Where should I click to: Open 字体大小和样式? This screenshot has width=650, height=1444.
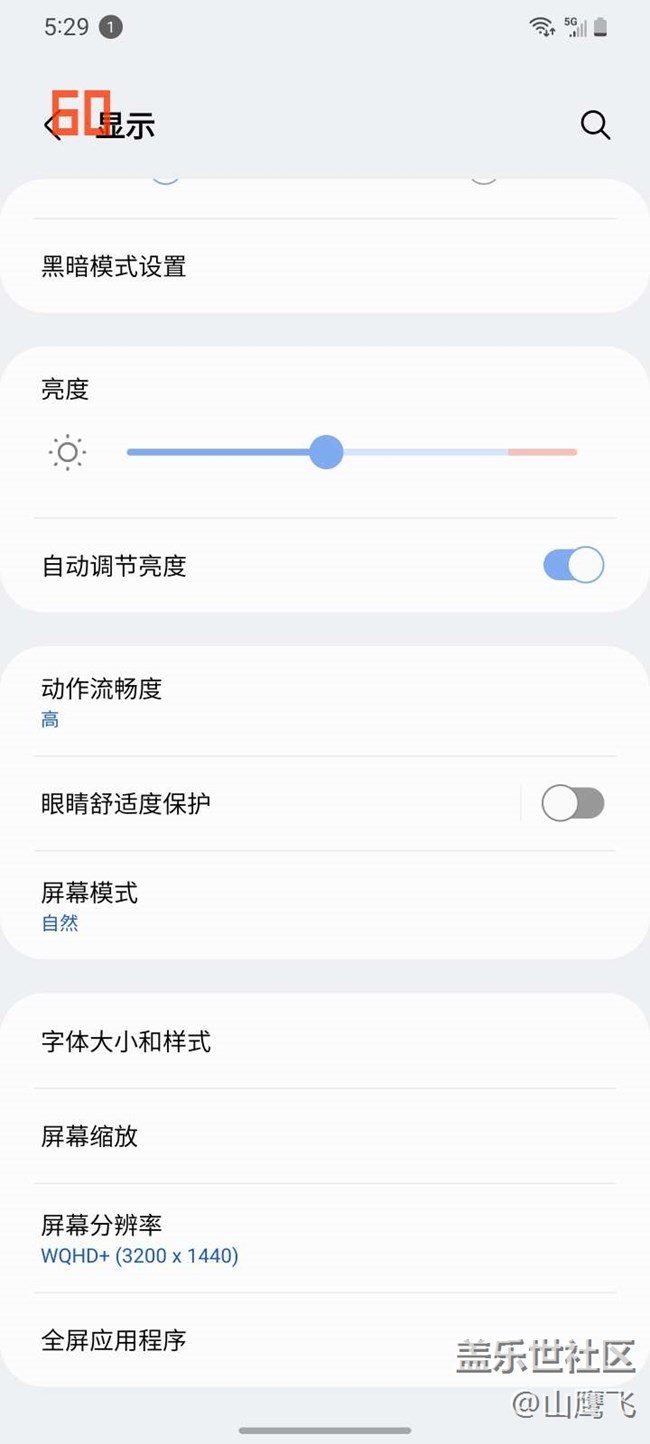point(325,1042)
